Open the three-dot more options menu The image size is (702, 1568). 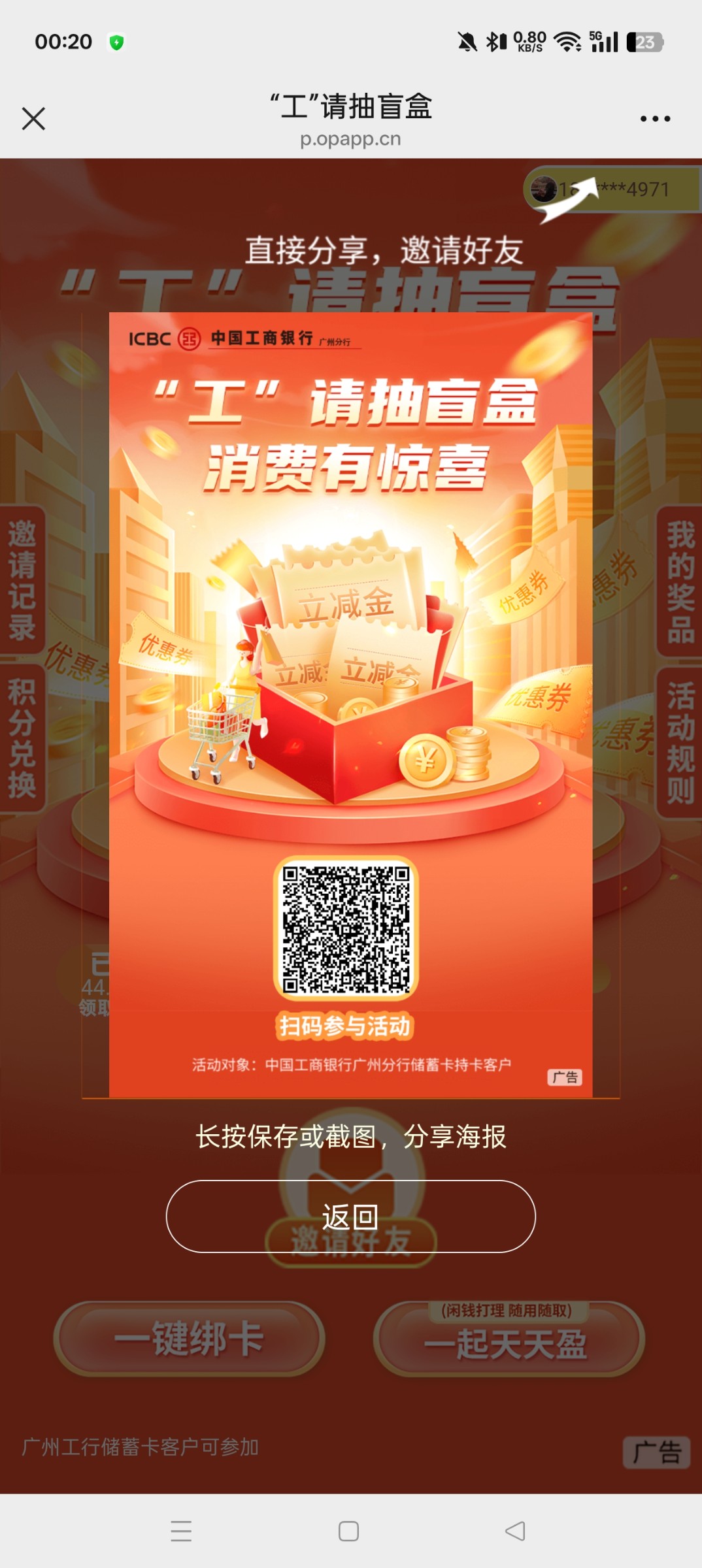click(x=655, y=119)
